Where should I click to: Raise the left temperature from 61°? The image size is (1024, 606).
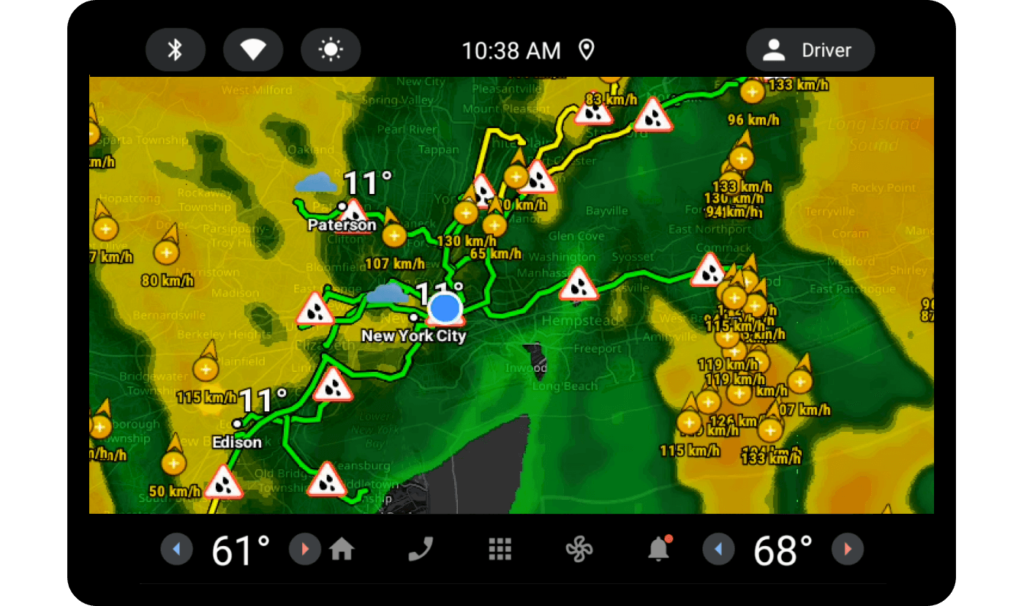304,549
